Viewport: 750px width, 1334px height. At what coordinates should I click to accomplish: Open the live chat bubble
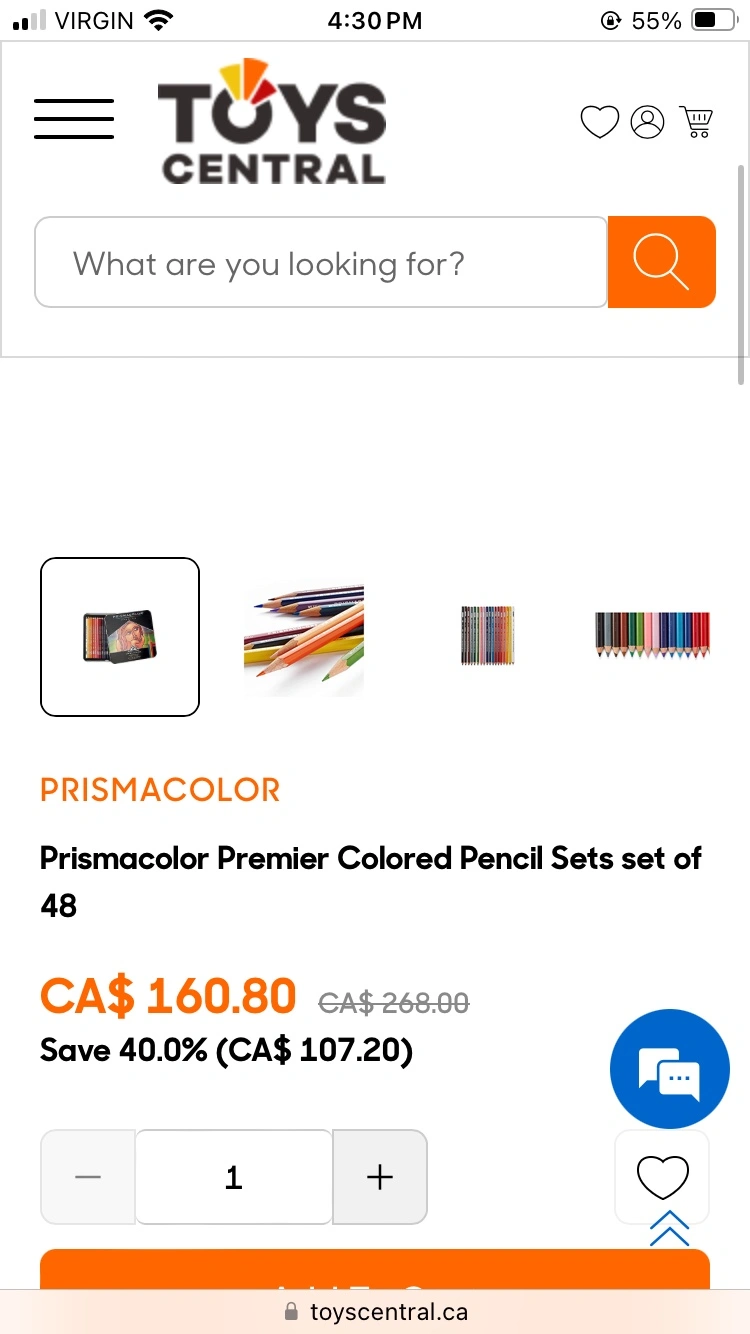point(670,1069)
